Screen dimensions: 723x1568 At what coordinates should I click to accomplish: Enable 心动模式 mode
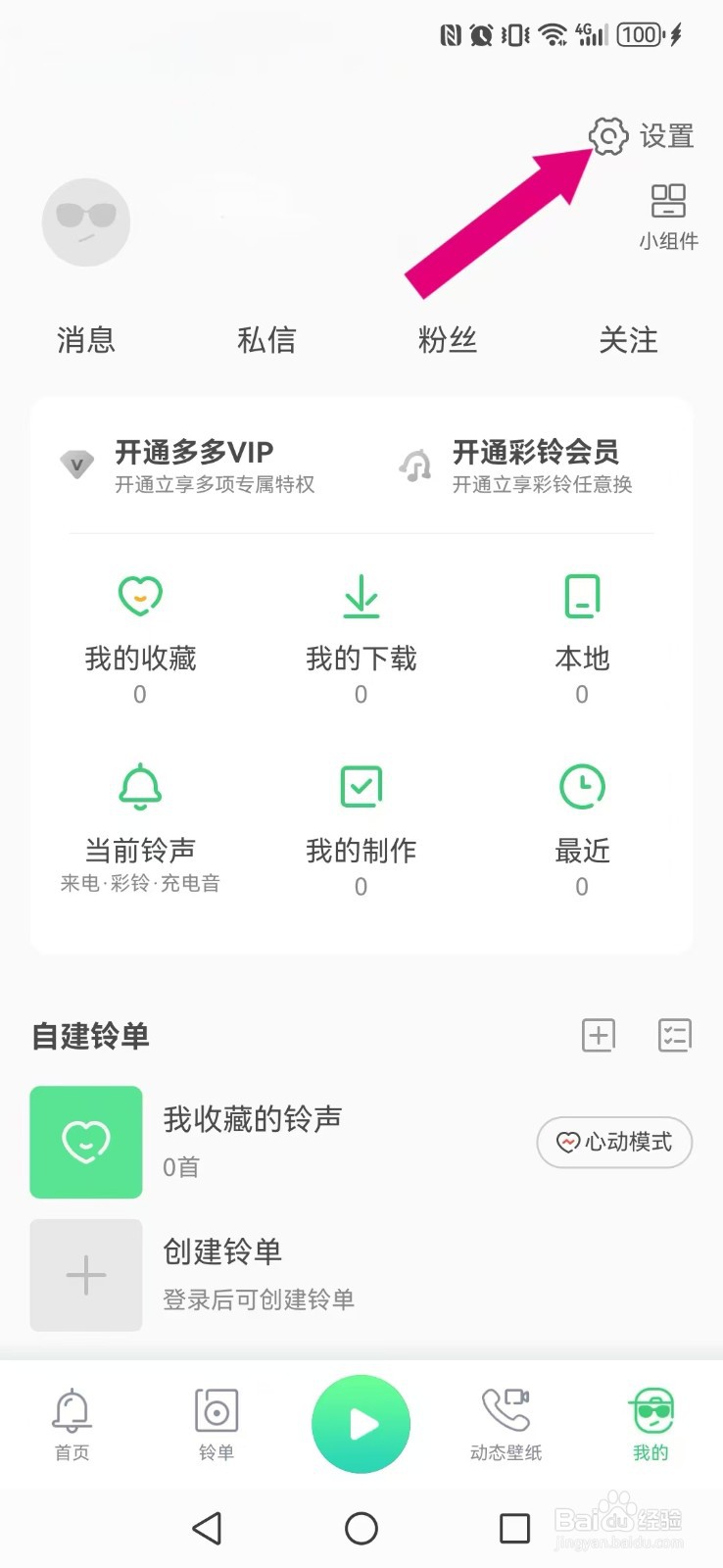coord(614,1142)
